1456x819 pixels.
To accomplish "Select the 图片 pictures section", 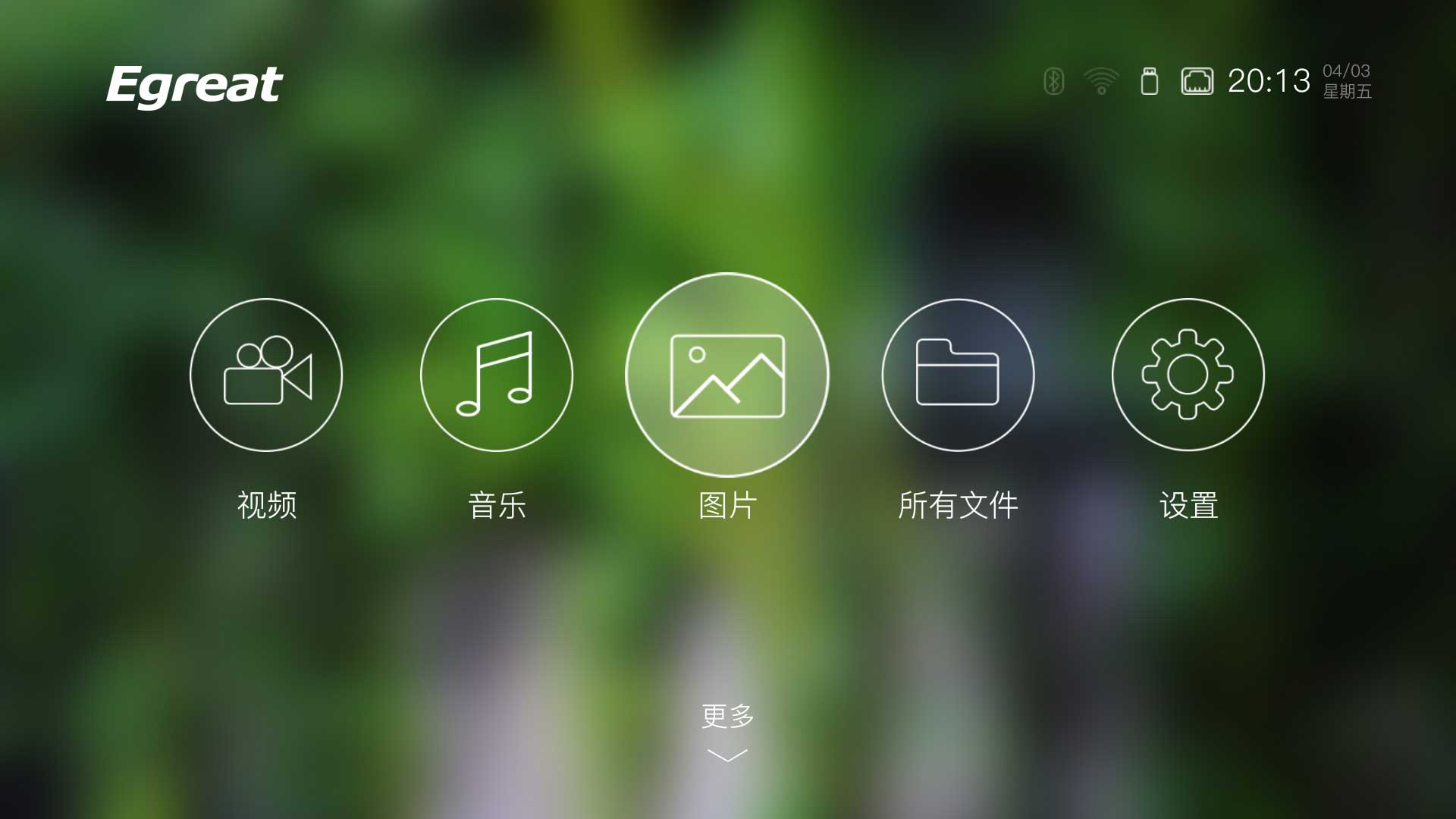I will pyautogui.click(x=727, y=375).
